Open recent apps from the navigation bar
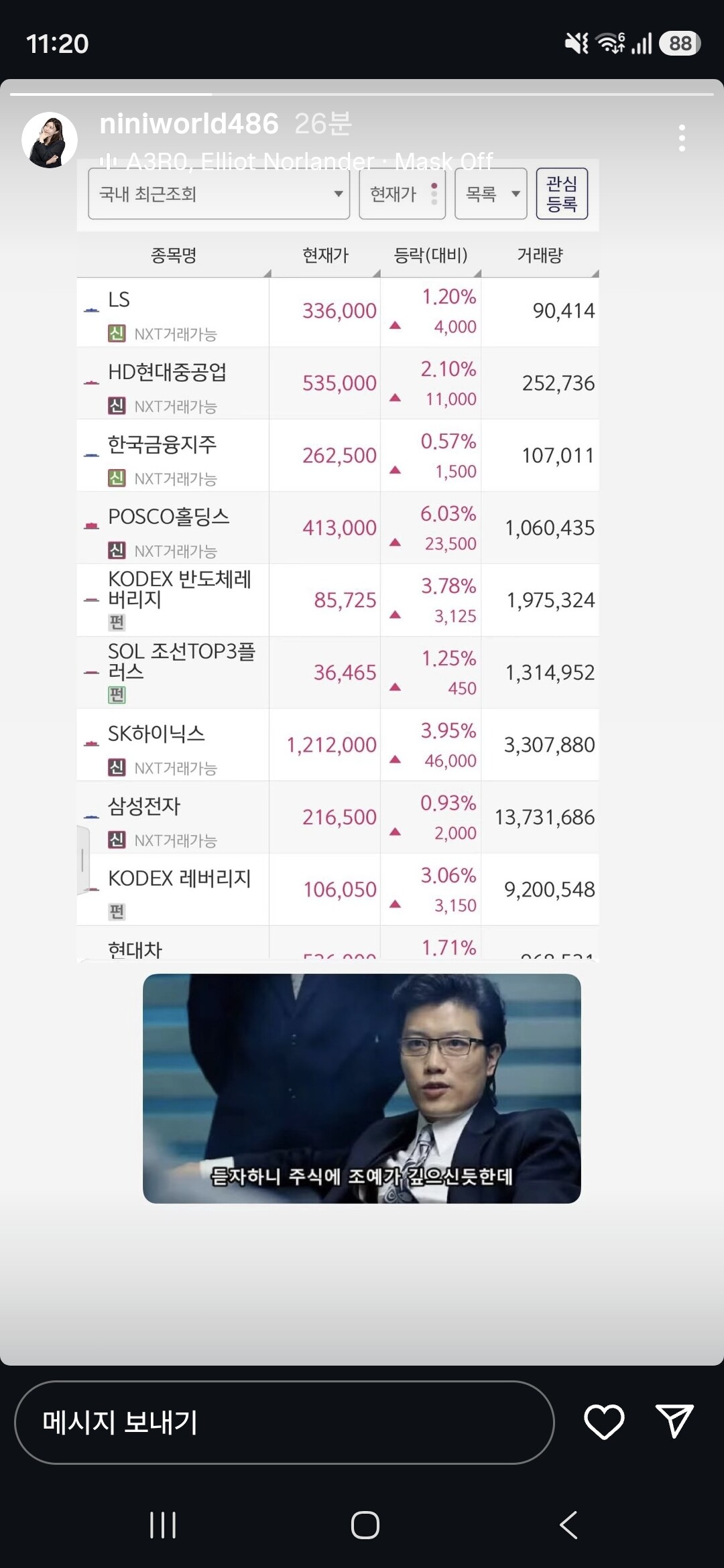Screen dimensions: 724x1568 point(163,1524)
